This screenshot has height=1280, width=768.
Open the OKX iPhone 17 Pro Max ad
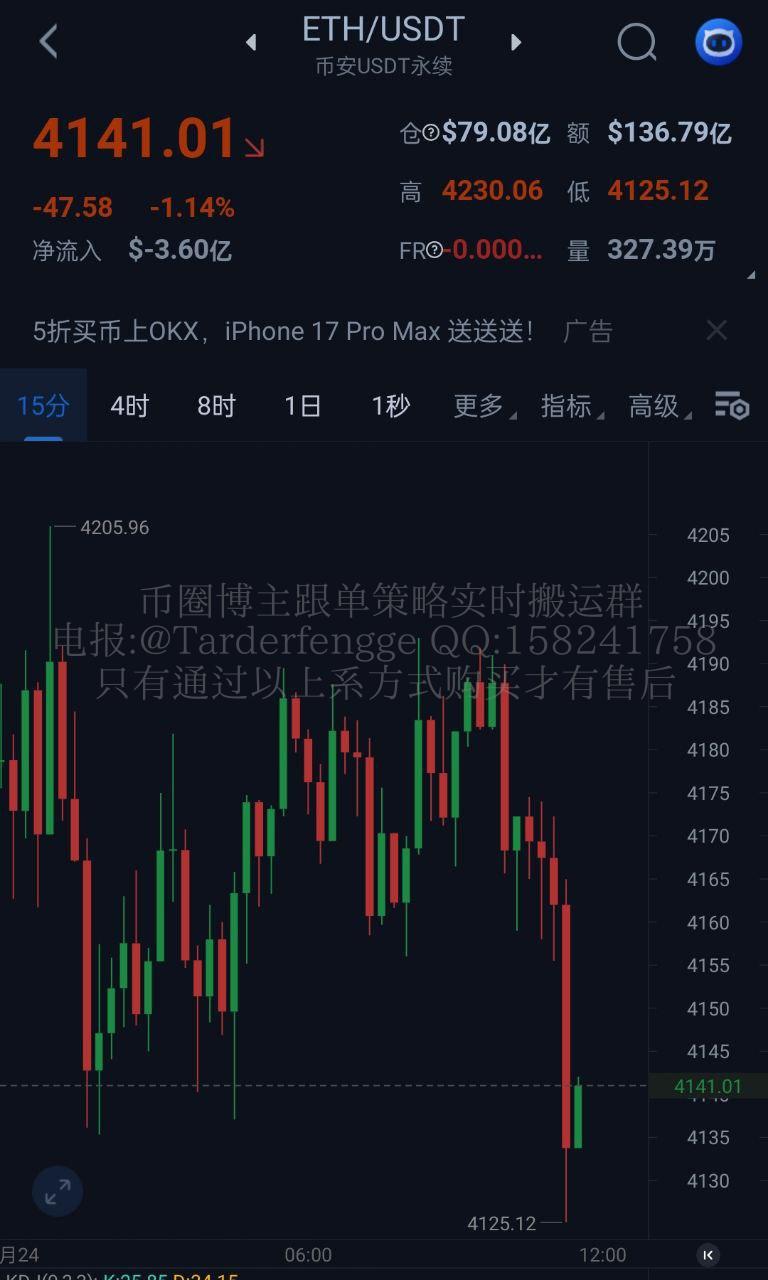click(283, 331)
